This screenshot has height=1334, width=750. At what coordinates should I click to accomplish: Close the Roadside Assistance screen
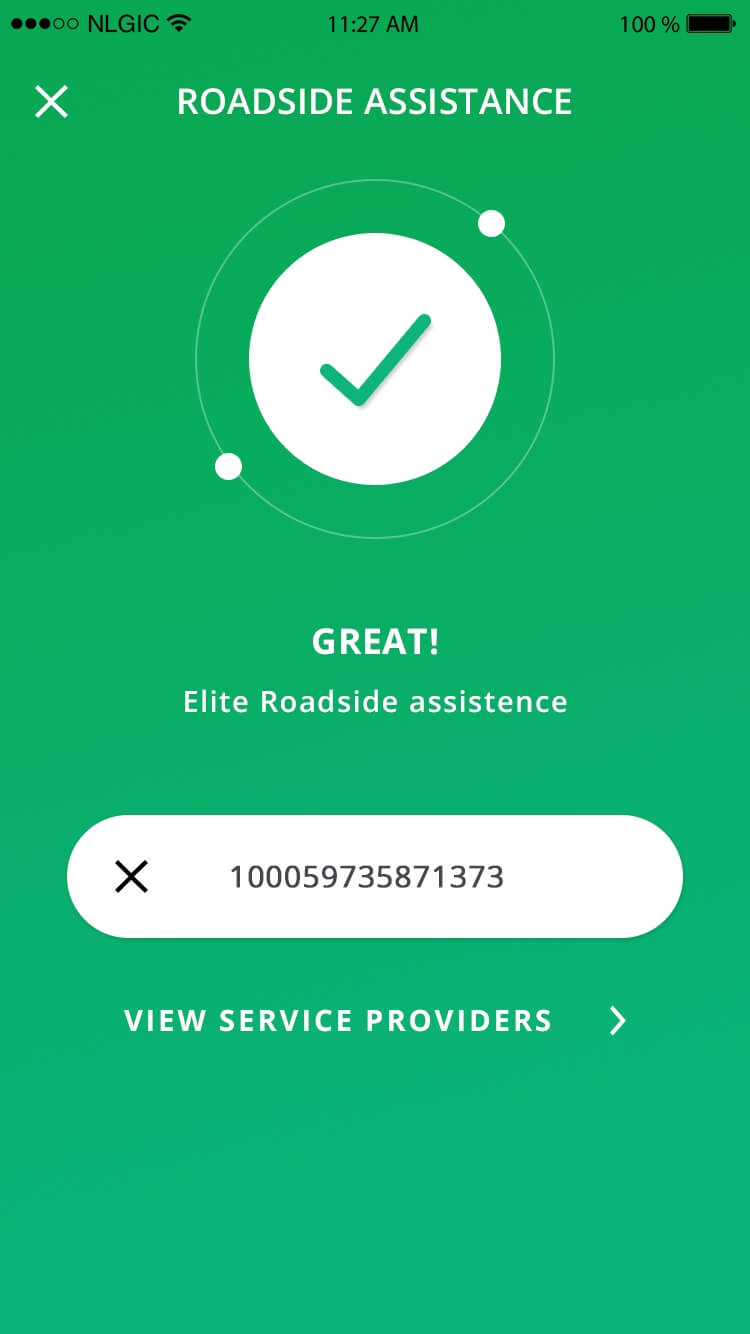(x=51, y=101)
